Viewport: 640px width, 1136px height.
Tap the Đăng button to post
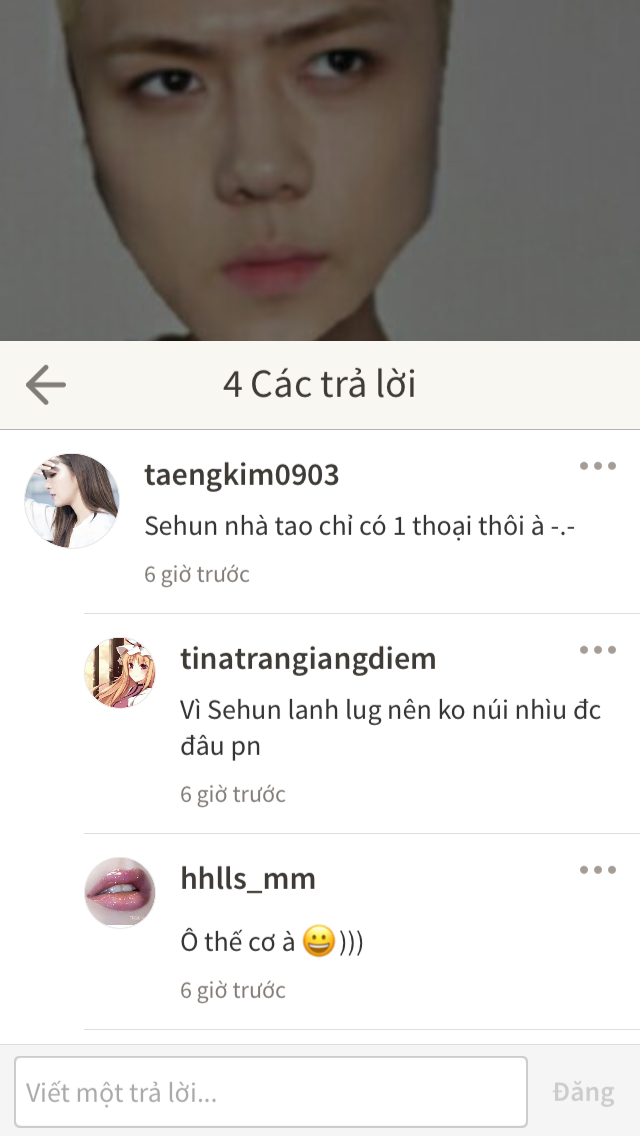(x=583, y=1092)
